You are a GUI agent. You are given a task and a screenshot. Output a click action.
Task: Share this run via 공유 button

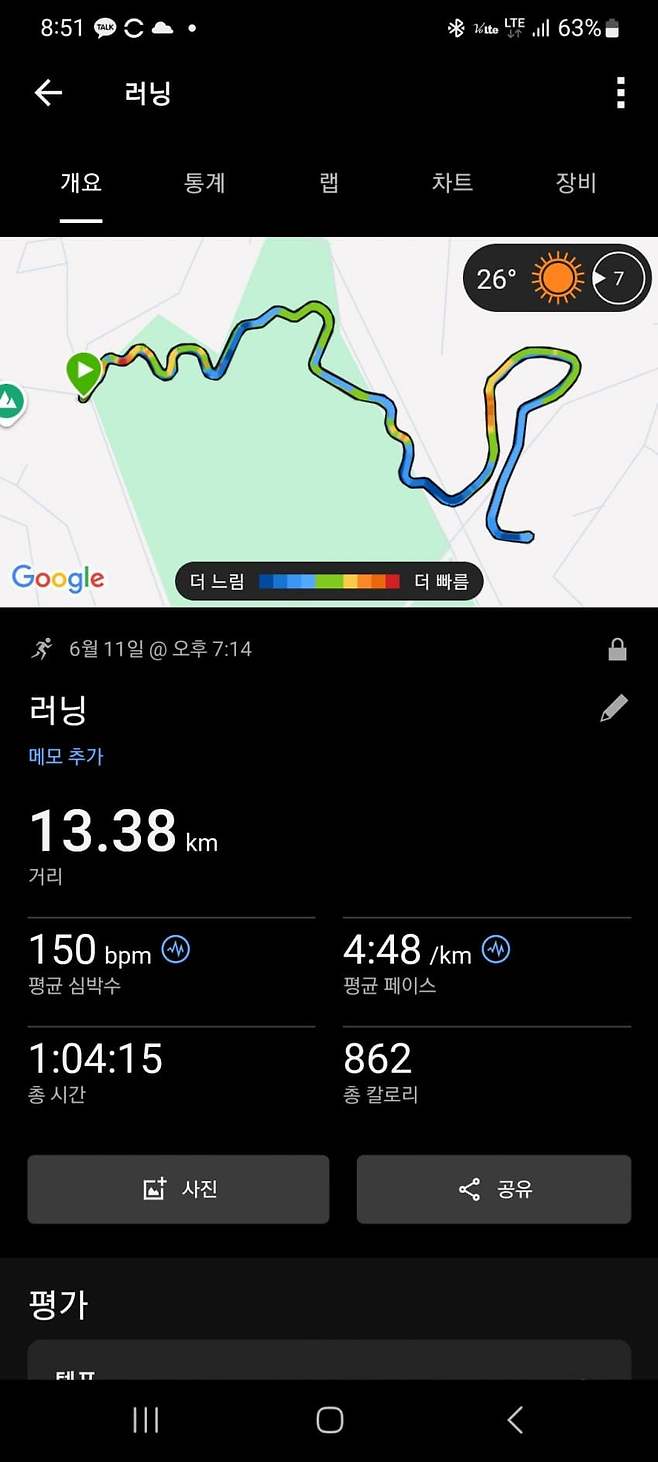pos(494,1189)
